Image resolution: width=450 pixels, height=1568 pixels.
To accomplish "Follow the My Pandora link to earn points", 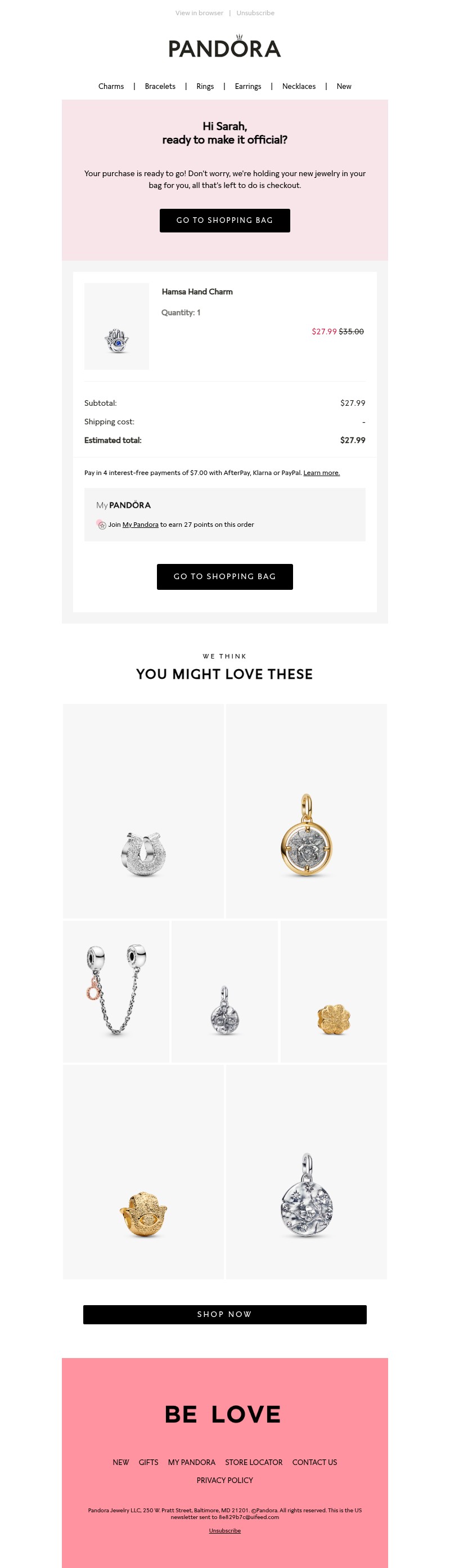I will (x=140, y=525).
